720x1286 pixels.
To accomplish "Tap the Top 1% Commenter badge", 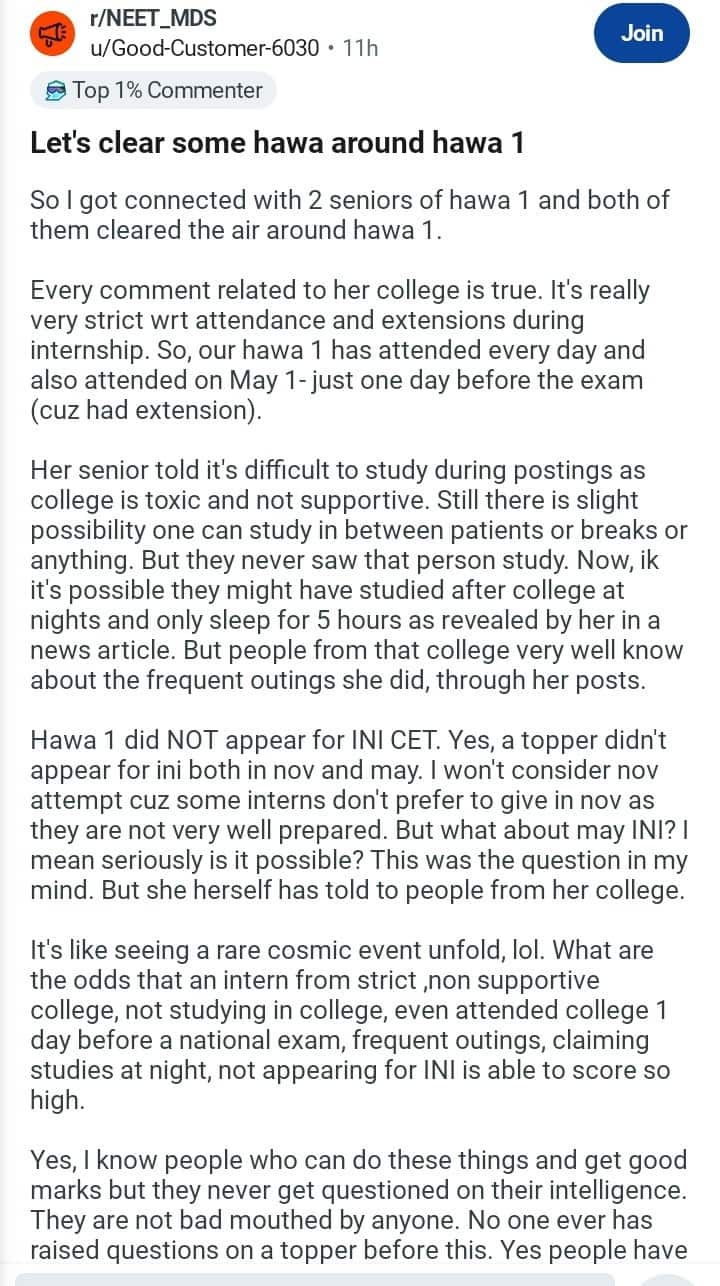I will 153,90.
